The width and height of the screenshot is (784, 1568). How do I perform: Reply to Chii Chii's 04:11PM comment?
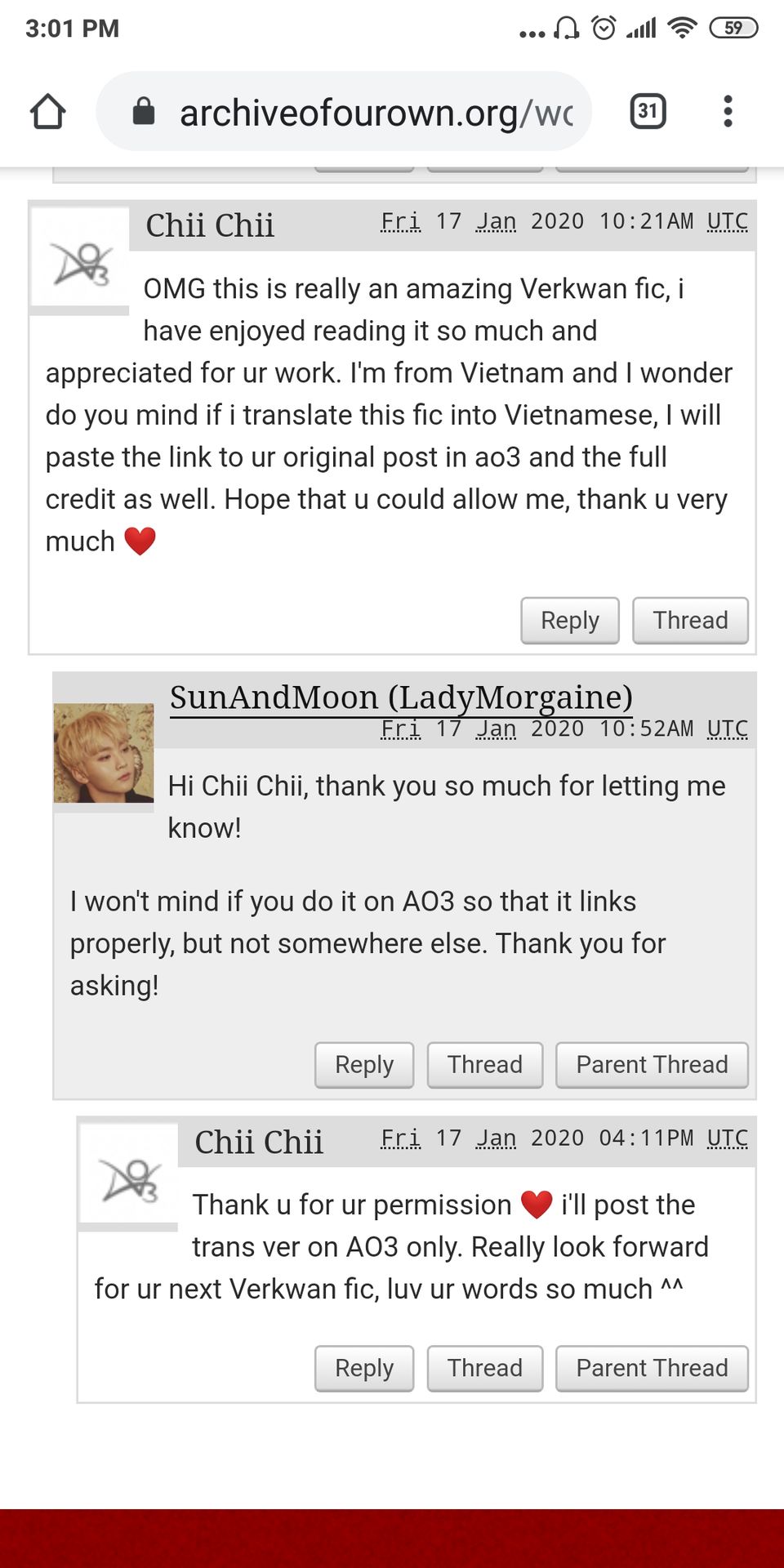[364, 1369]
